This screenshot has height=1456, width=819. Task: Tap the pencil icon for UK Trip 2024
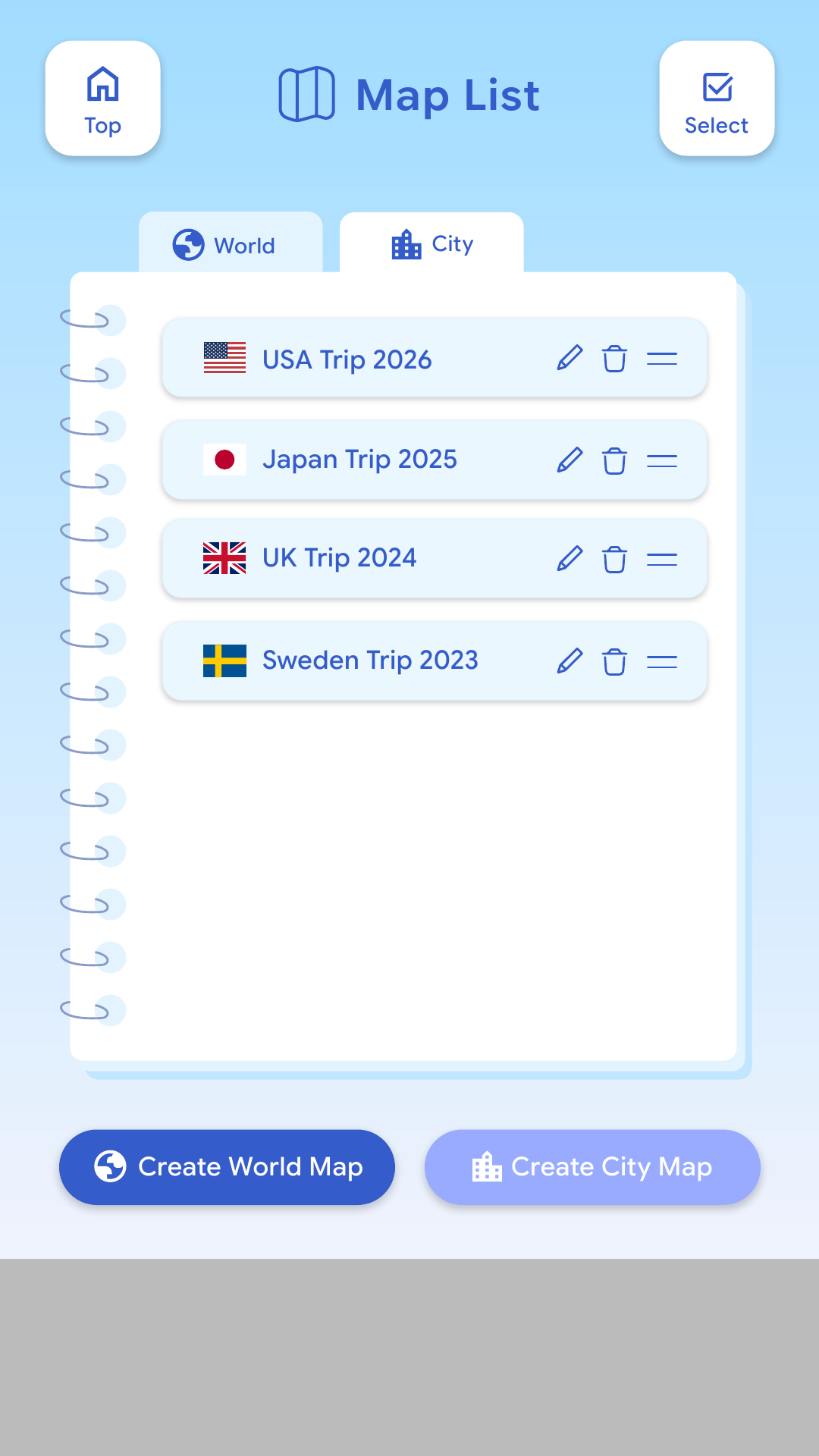point(570,558)
